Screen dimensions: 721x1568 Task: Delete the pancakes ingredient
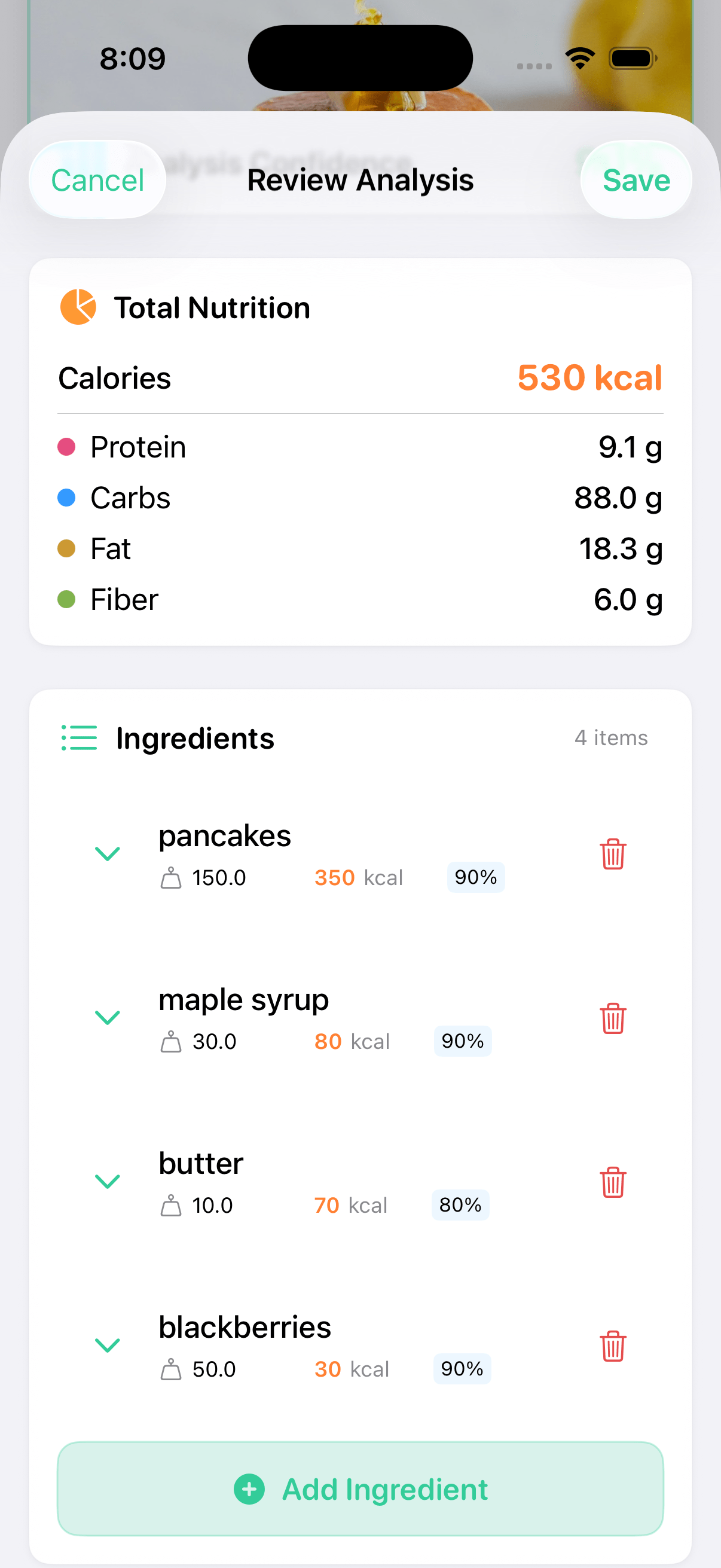613,854
